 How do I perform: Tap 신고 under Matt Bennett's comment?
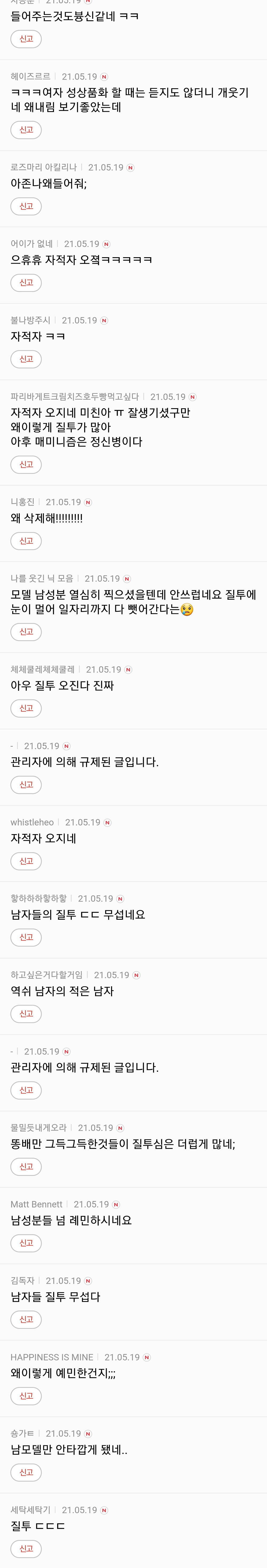pos(26,1242)
